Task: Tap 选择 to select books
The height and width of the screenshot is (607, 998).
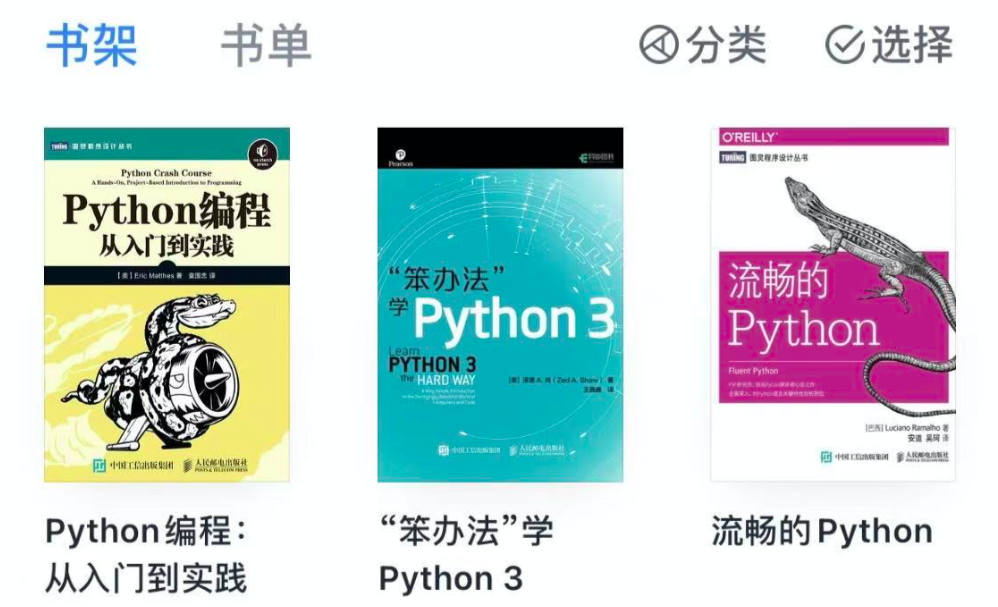Action: 889,45
